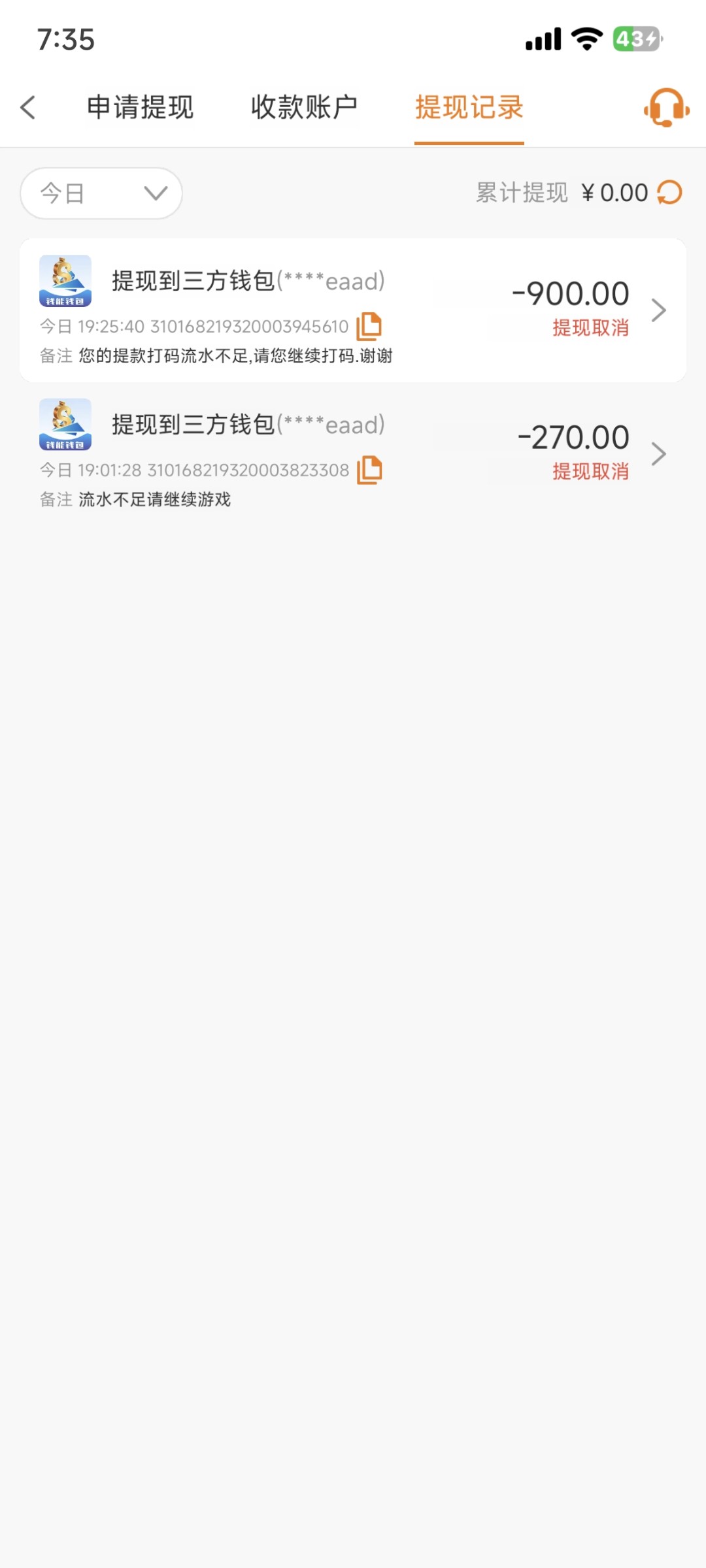
Task: Go back using the top-left arrow
Action: click(28, 108)
